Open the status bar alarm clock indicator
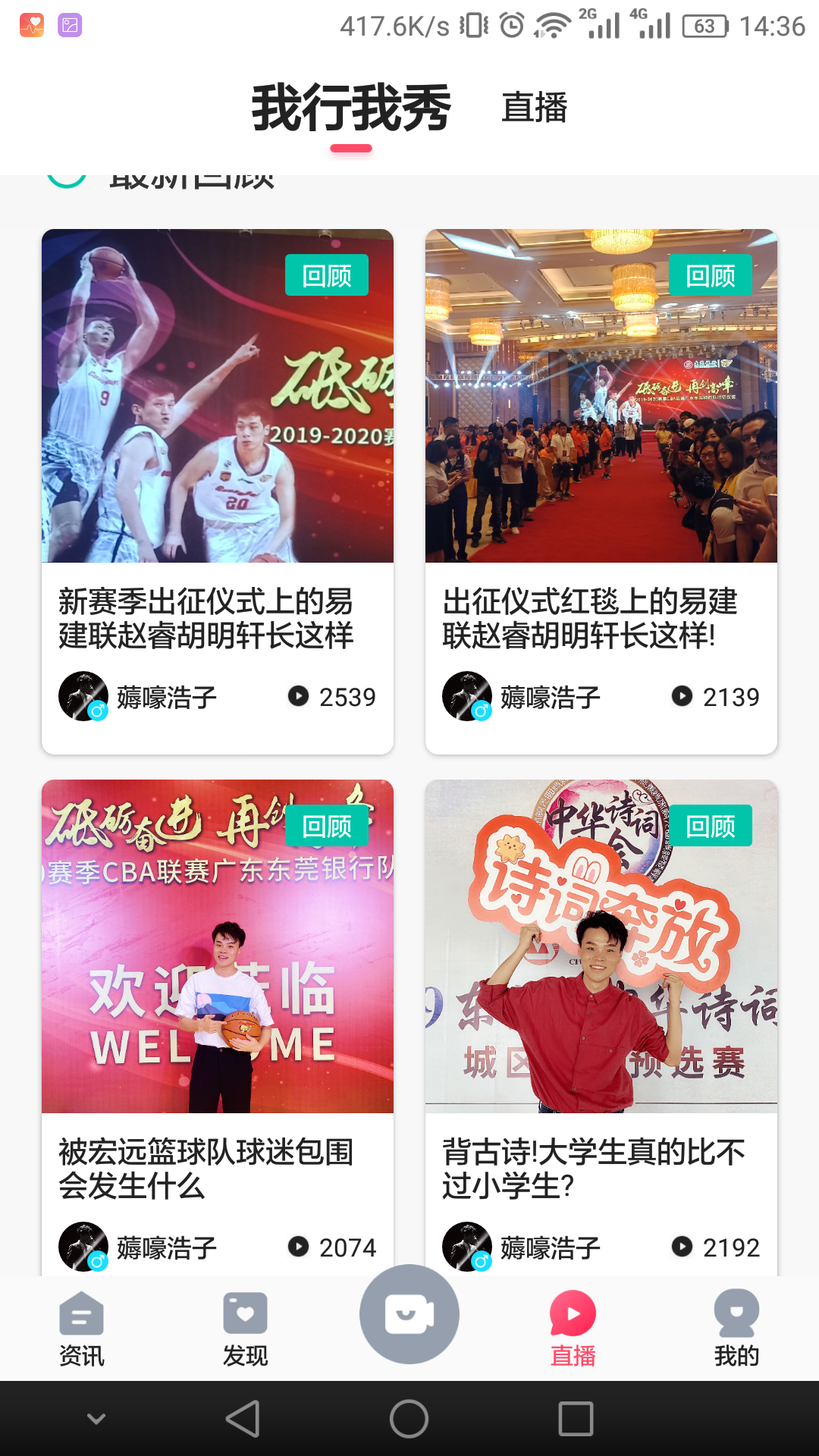Image resolution: width=819 pixels, height=1456 pixels. (511, 24)
